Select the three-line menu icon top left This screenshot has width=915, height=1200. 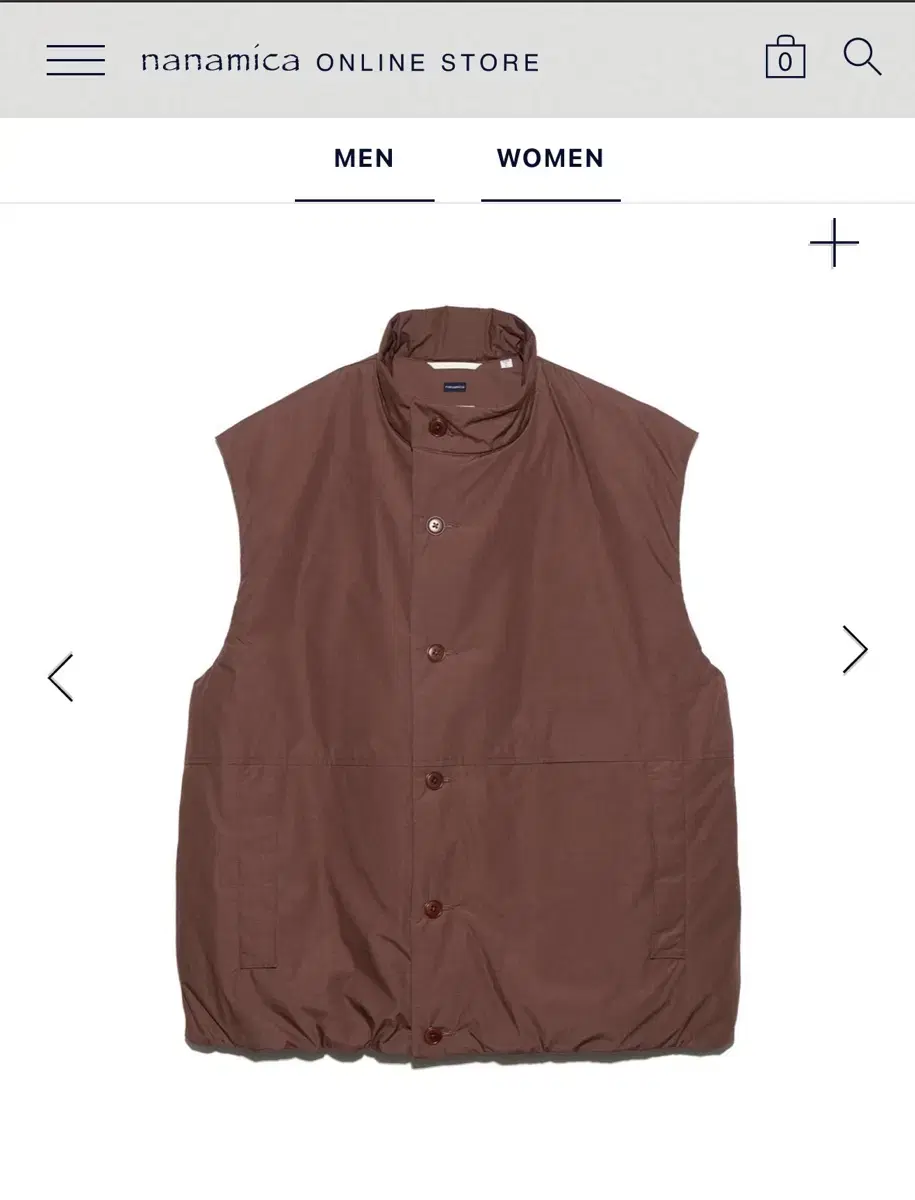(75, 60)
